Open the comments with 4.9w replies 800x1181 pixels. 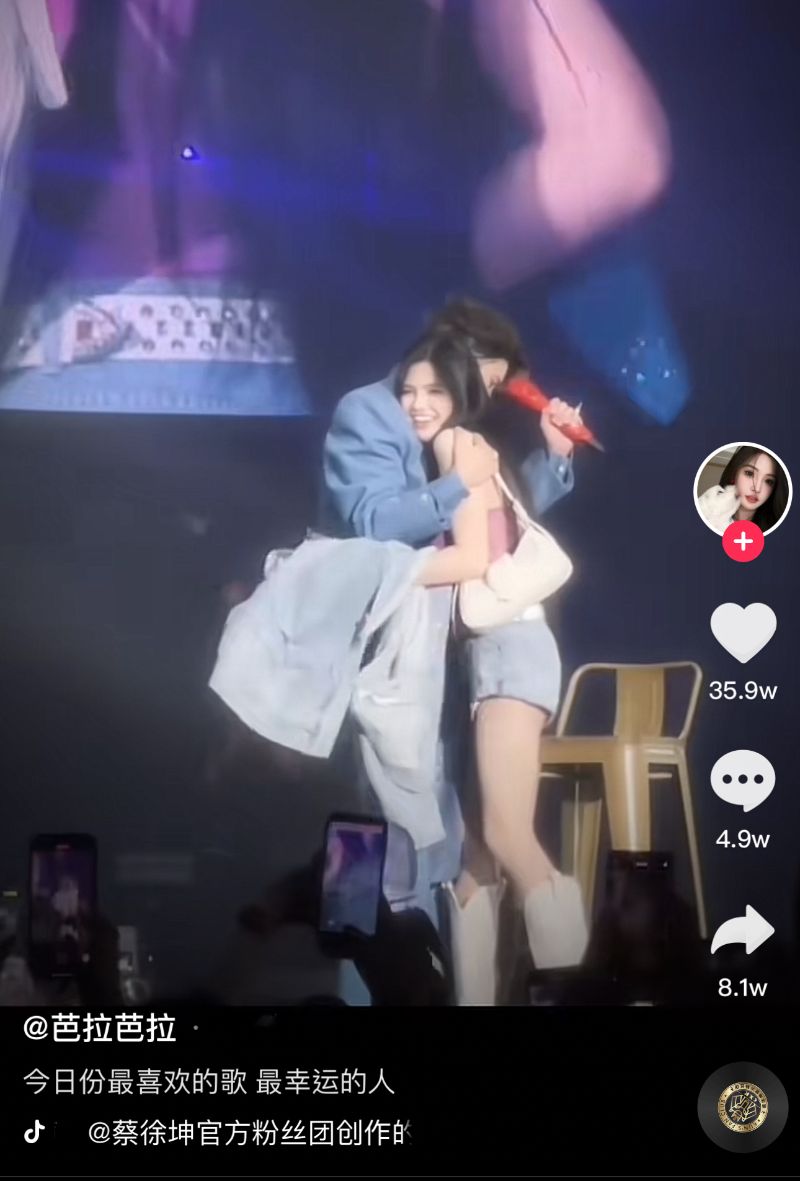click(x=743, y=781)
